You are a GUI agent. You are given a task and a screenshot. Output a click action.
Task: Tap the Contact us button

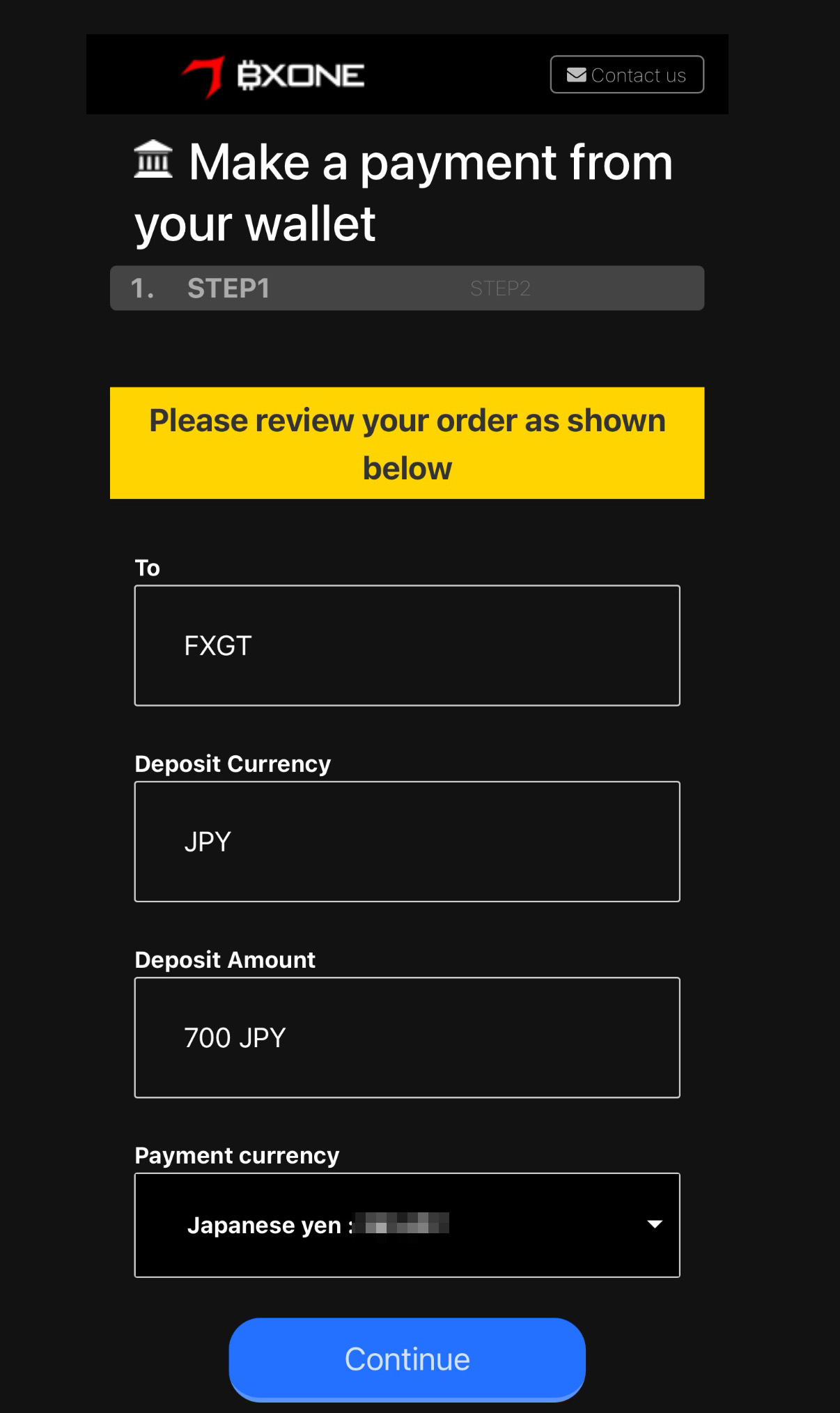(x=627, y=75)
